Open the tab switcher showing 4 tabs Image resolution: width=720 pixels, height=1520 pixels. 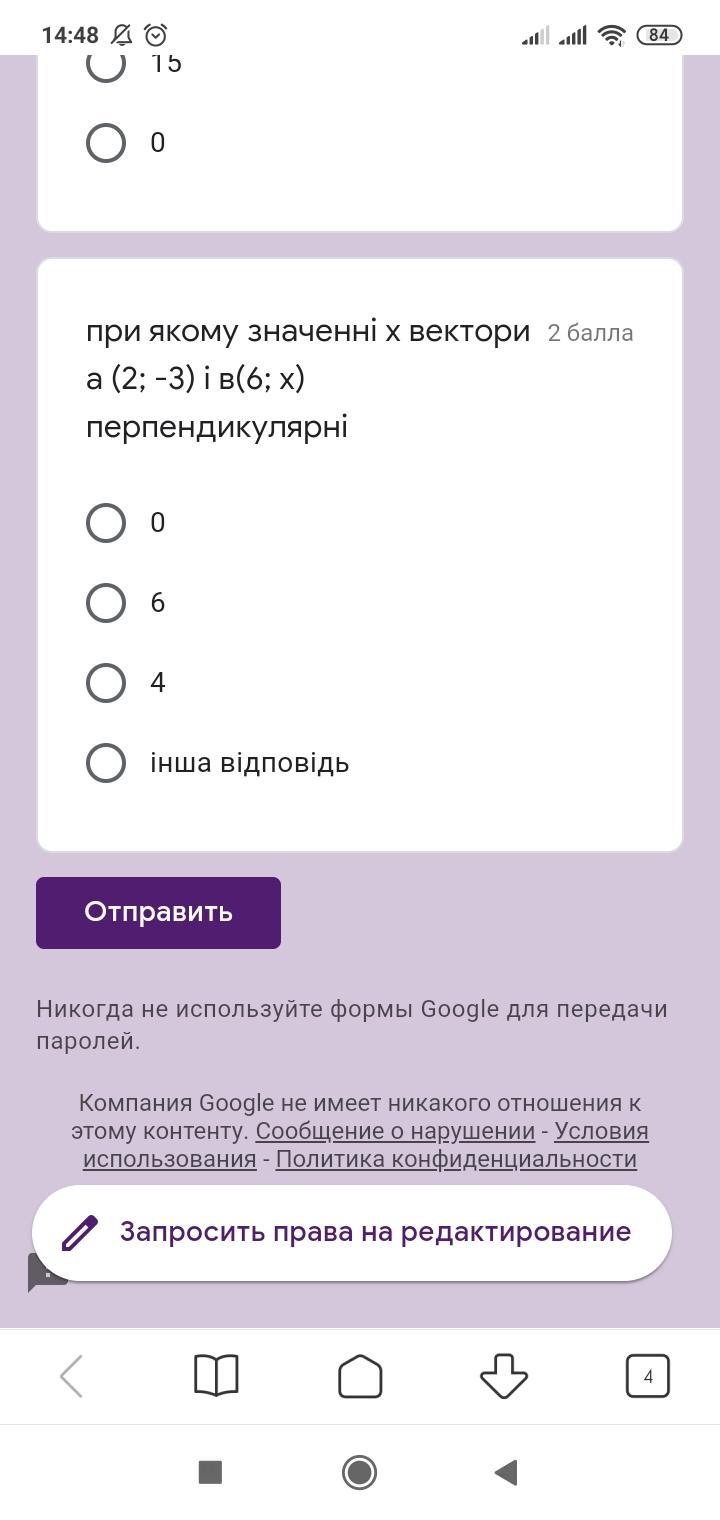[648, 1376]
